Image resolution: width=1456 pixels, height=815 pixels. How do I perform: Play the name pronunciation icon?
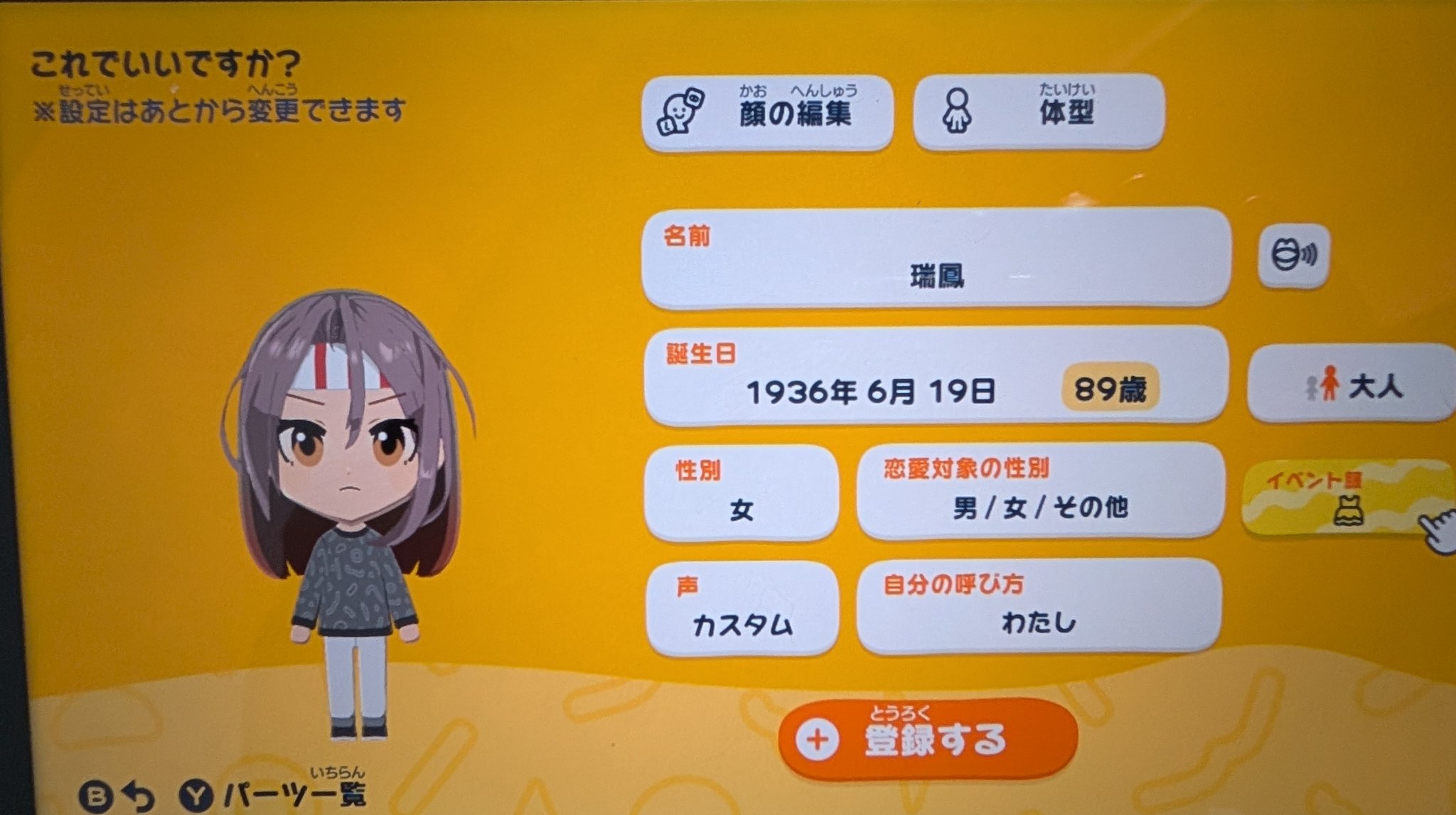(x=1292, y=255)
